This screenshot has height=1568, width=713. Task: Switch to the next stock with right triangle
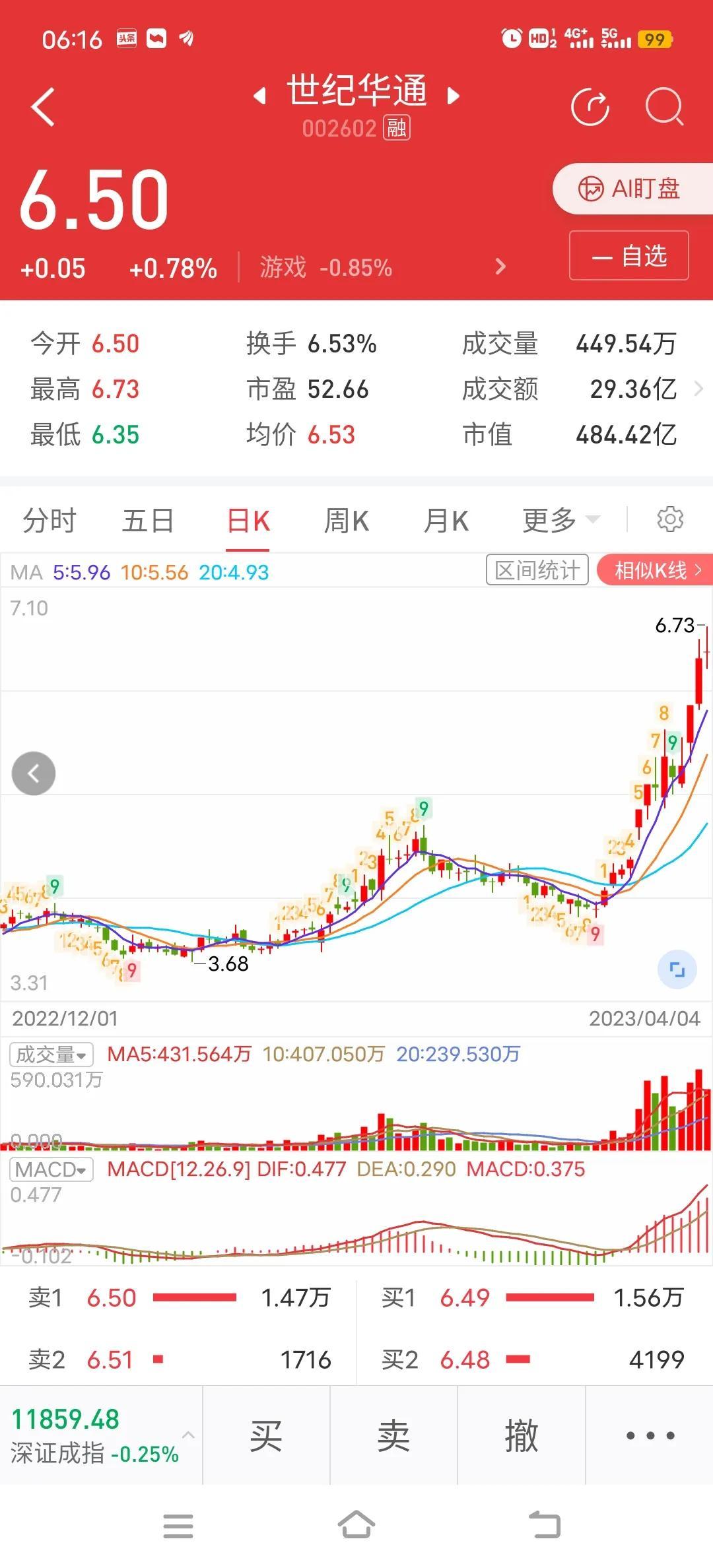453,96
